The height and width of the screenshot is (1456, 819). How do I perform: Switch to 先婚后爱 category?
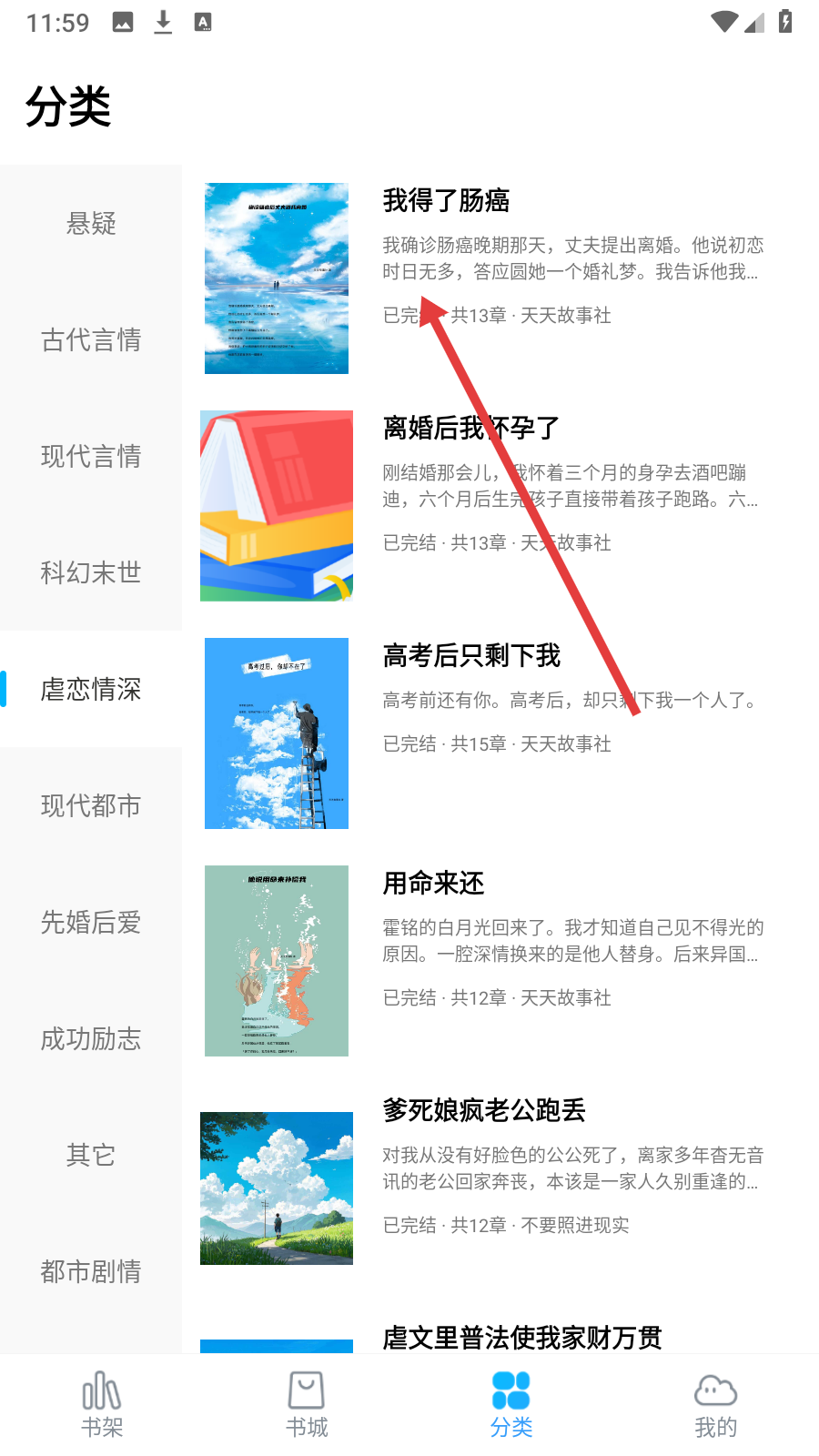(x=91, y=922)
